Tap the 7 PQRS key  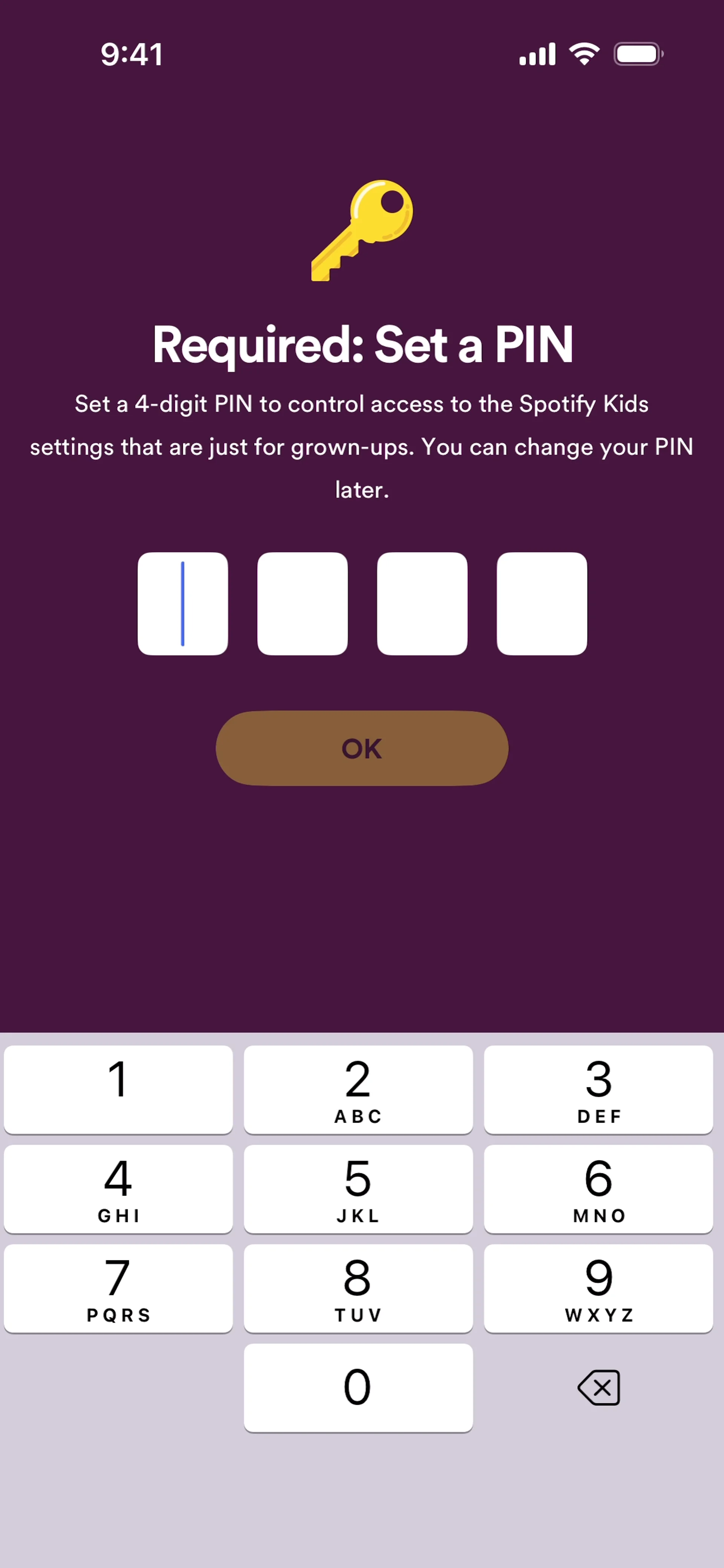pyautogui.click(x=118, y=1288)
